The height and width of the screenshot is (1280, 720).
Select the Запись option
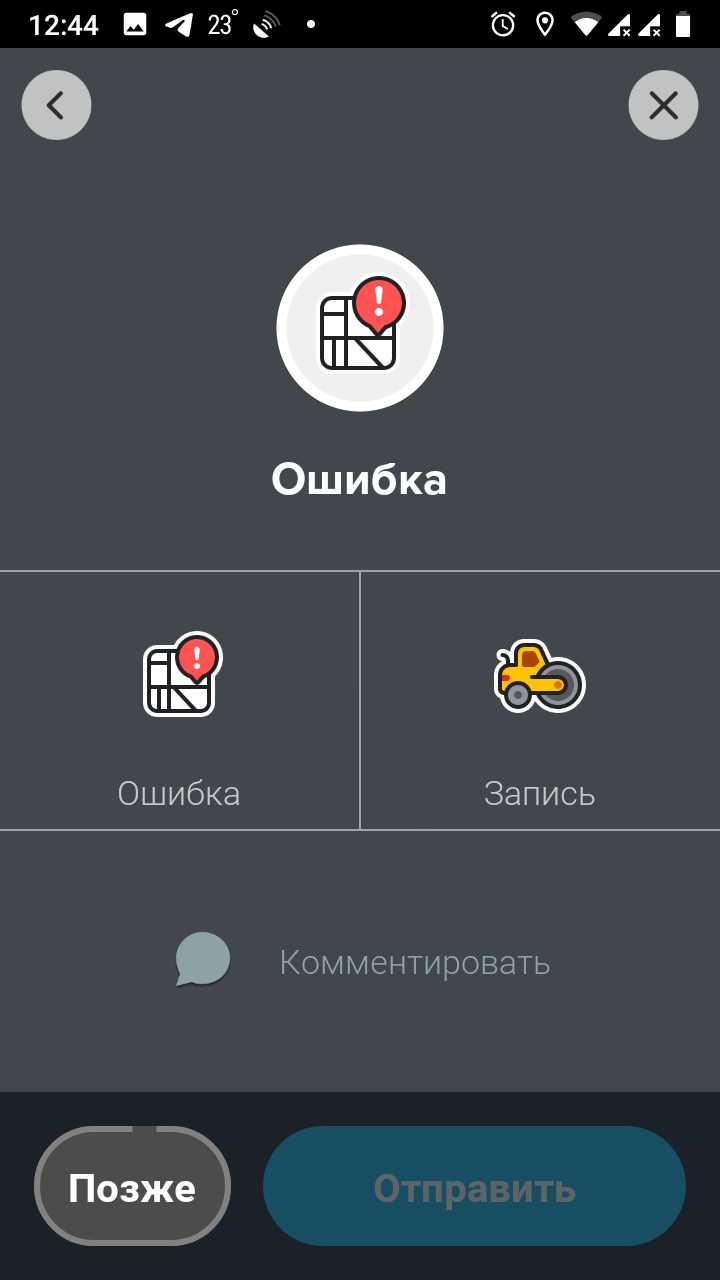pos(540,701)
